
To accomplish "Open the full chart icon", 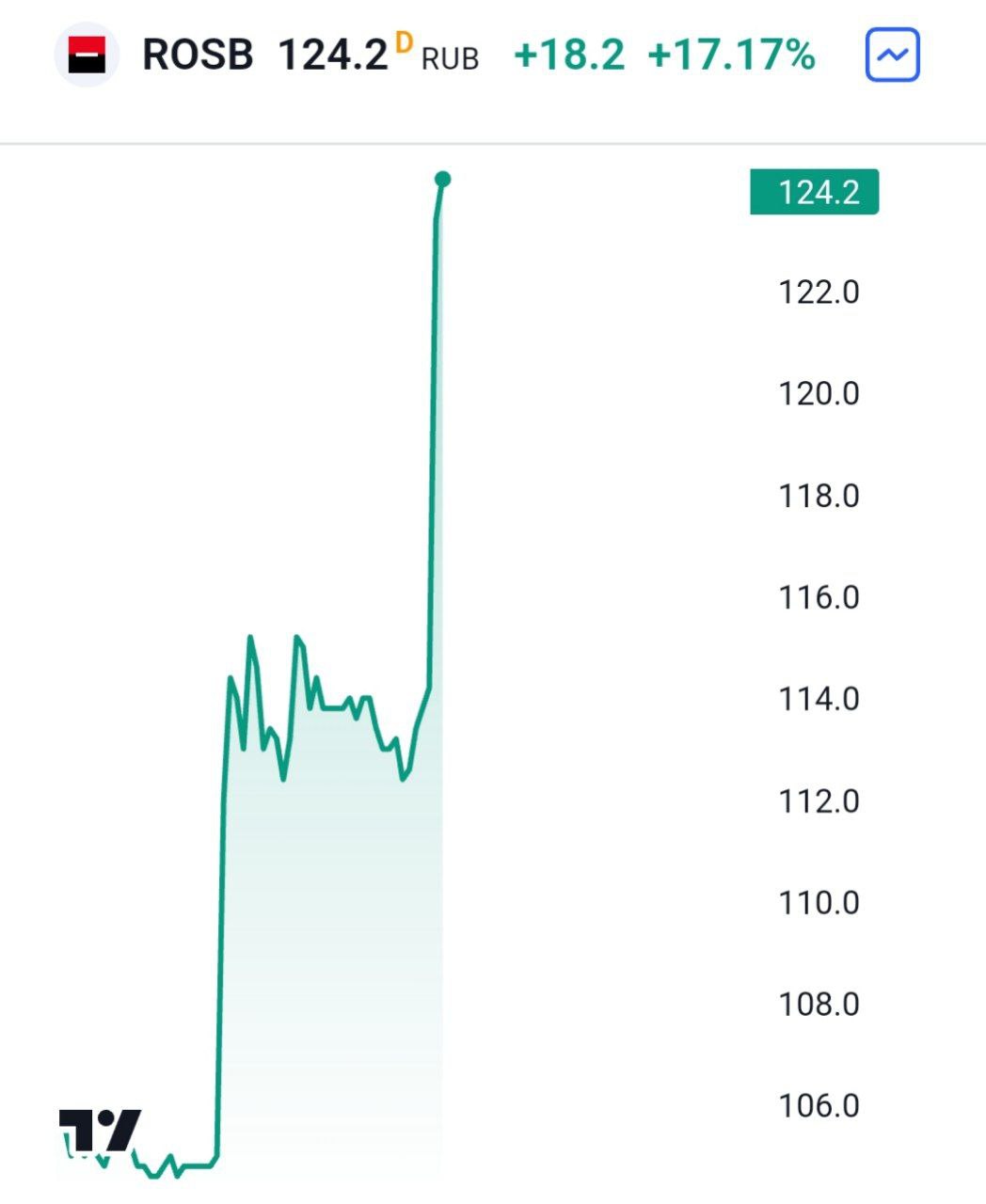I will point(891,55).
